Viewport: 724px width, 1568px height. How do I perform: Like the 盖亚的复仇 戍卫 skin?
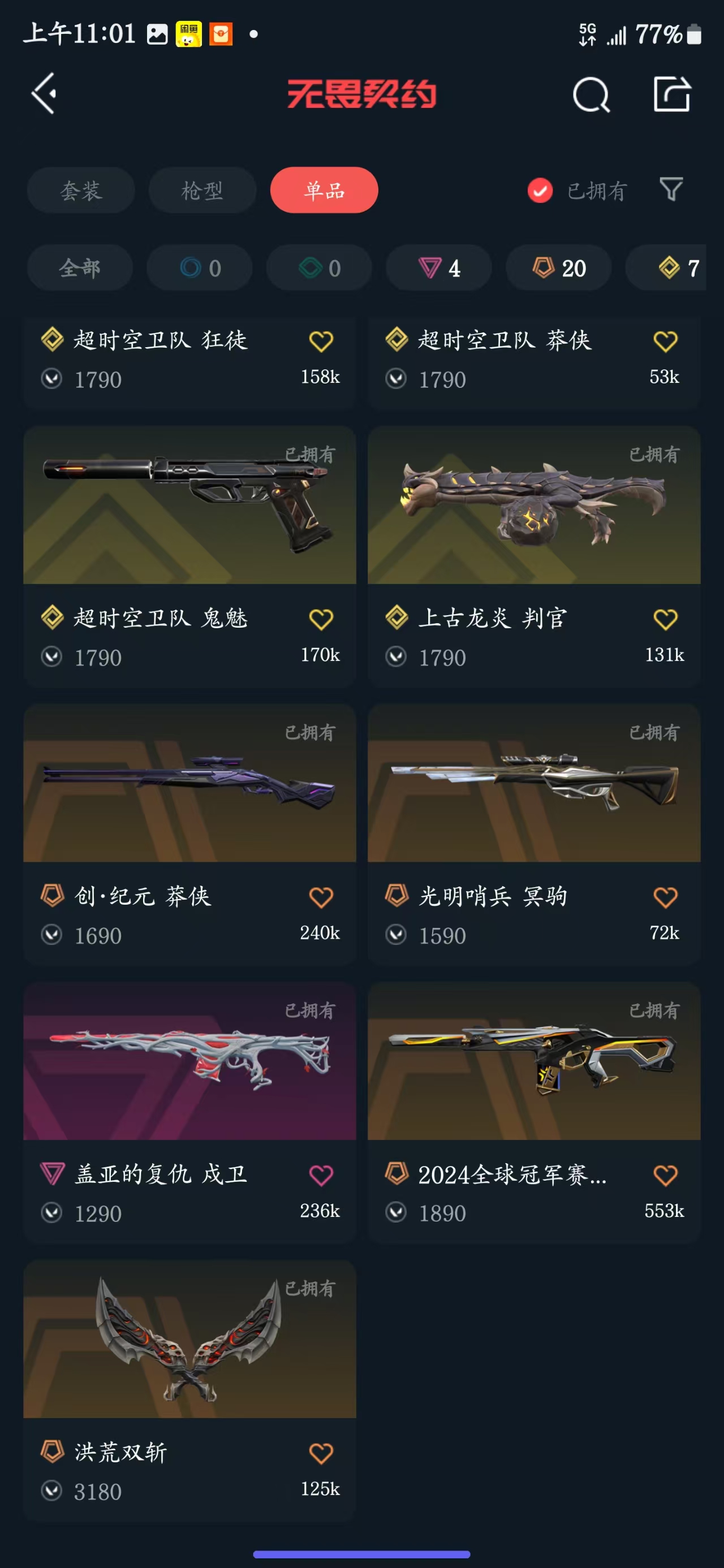pyautogui.click(x=321, y=1175)
